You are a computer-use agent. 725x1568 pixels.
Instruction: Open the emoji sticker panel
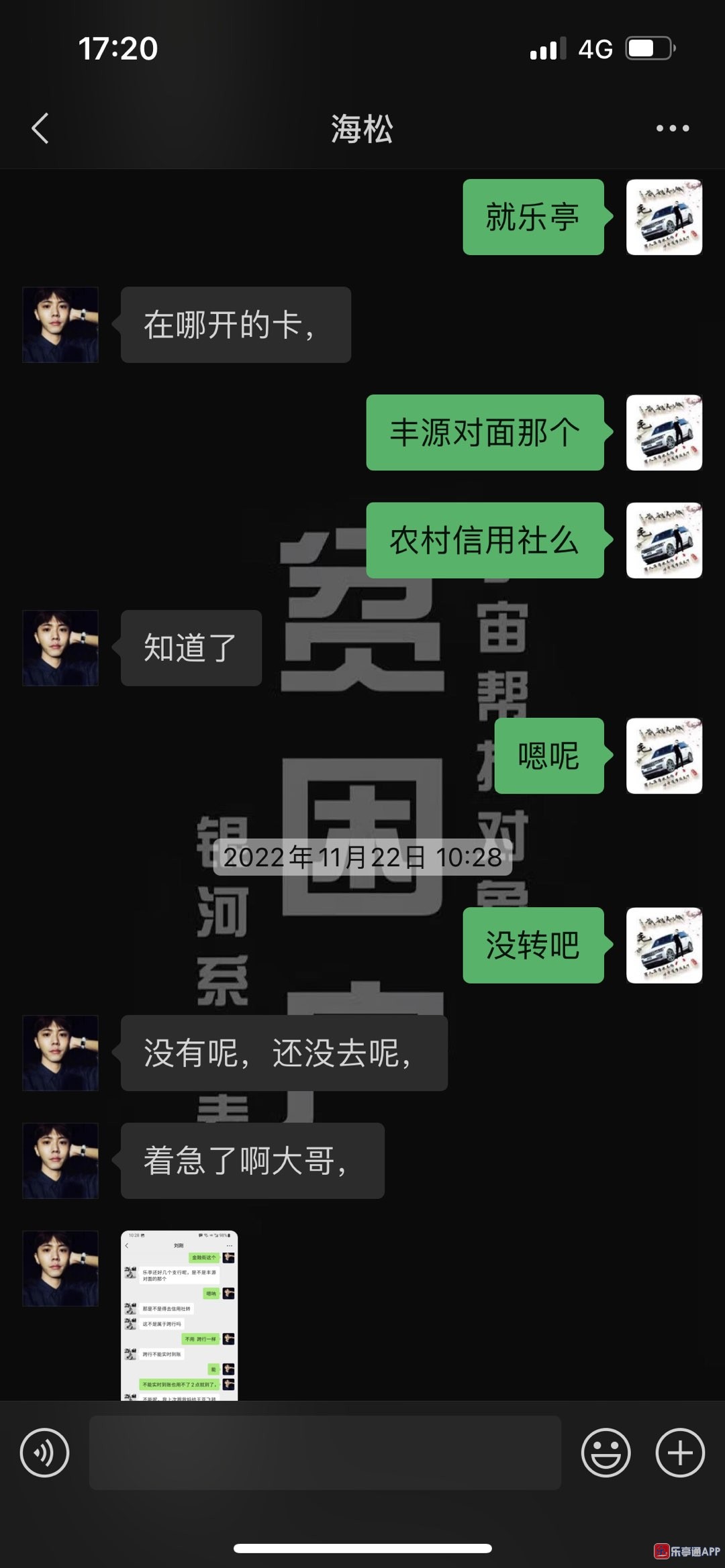point(606,1453)
